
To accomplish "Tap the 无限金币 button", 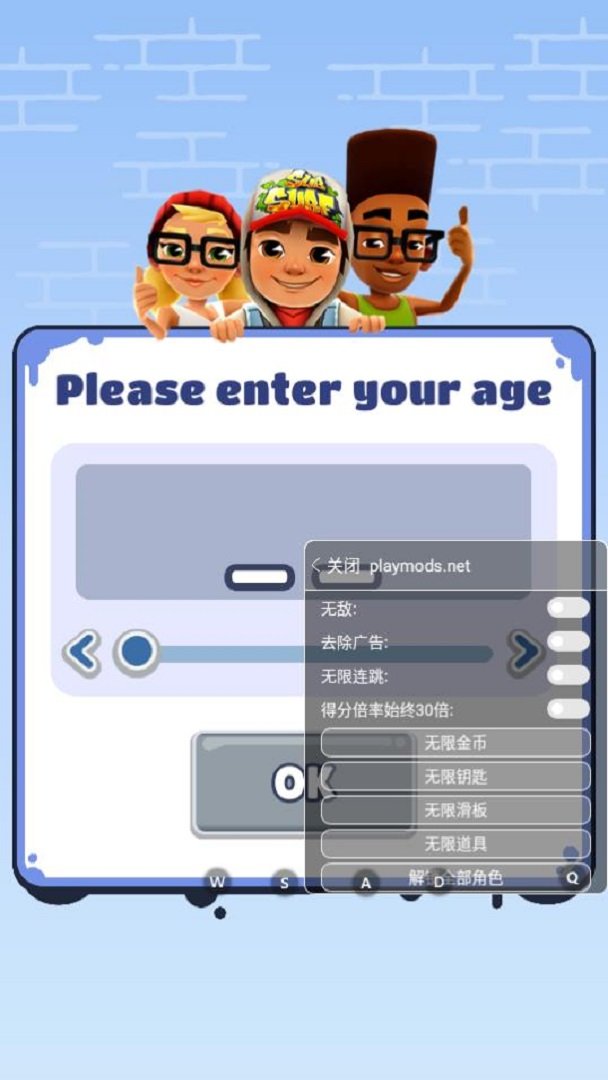I will [x=455, y=743].
